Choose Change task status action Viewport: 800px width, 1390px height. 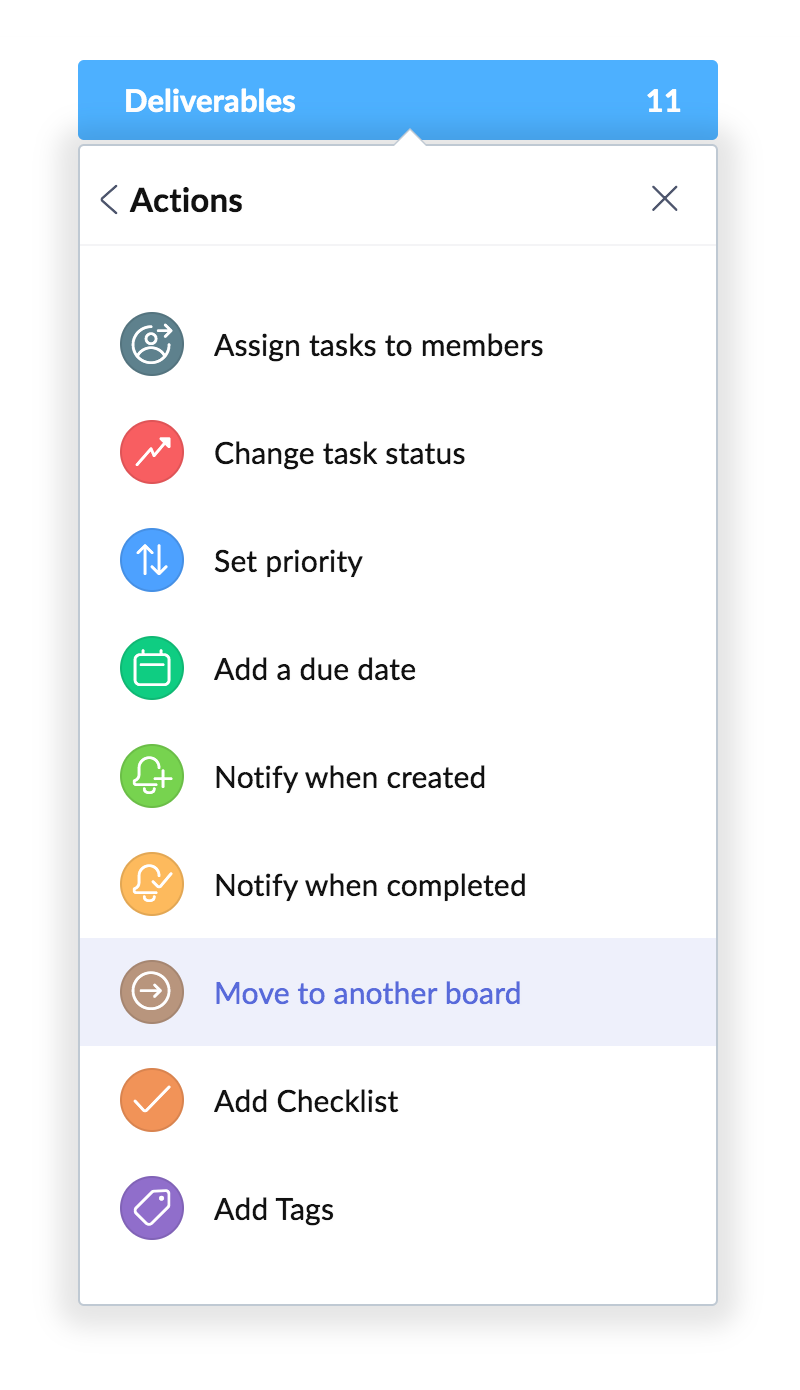click(339, 454)
